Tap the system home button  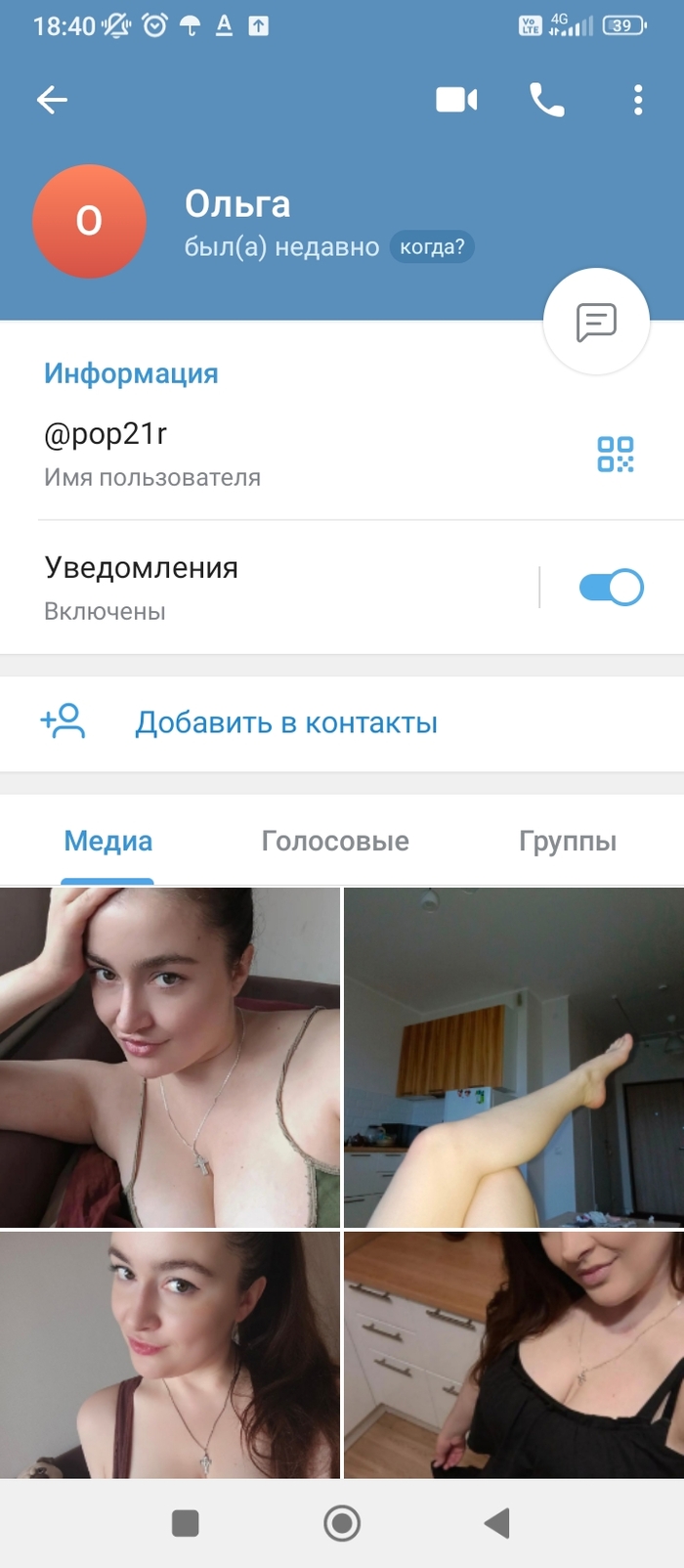pos(342,1523)
